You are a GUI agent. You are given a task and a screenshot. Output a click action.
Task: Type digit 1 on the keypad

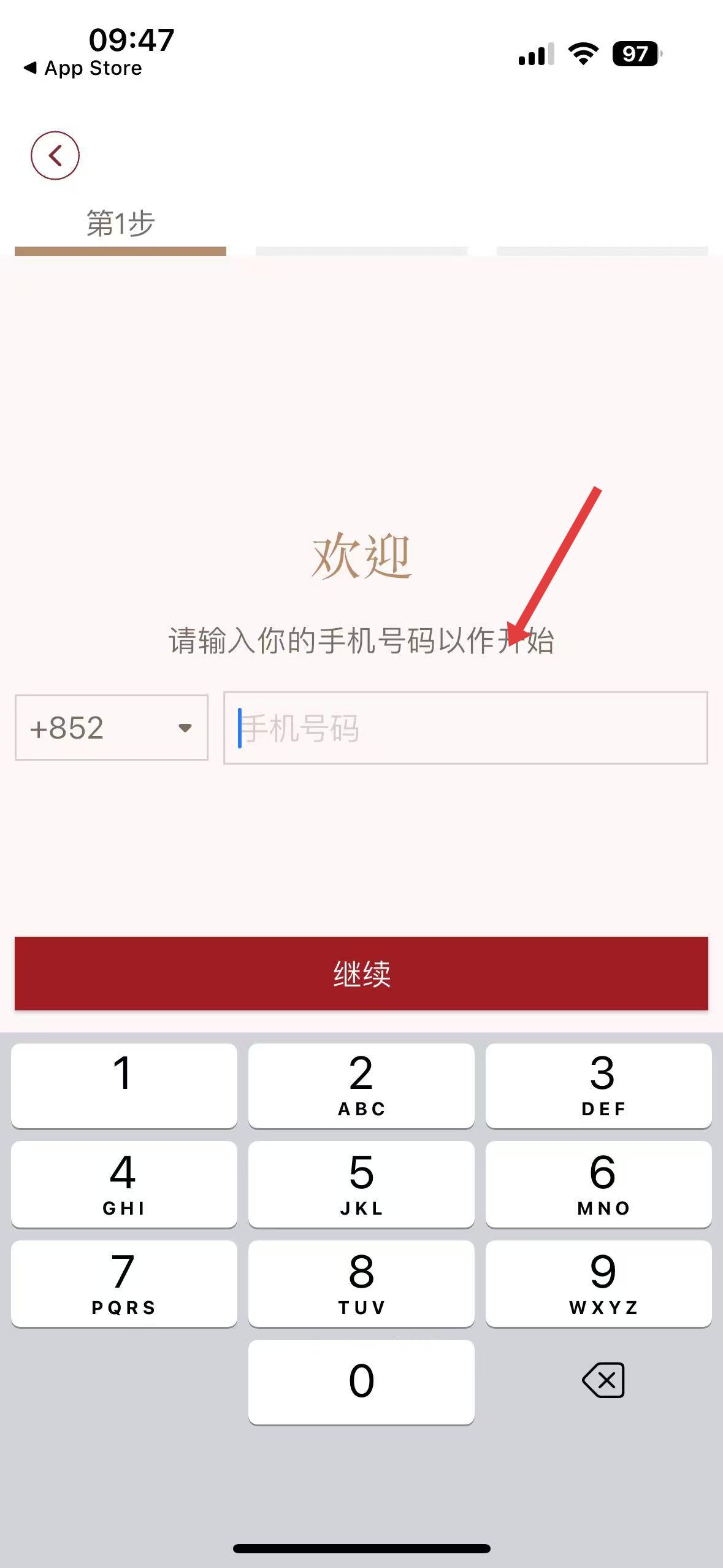pyautogui.click(x=124, y=1085)
